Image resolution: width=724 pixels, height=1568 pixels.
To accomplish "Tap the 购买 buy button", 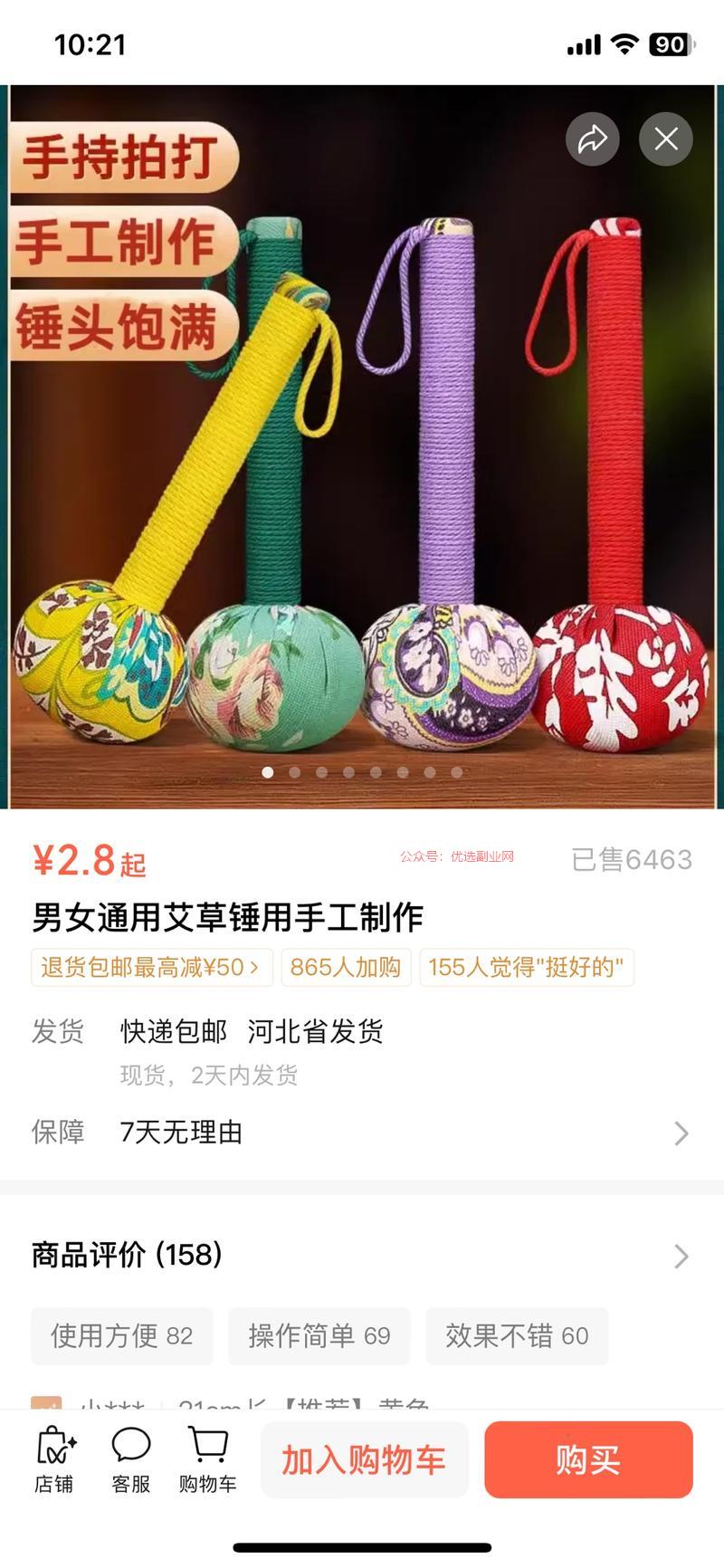I will coord(588,1459).
